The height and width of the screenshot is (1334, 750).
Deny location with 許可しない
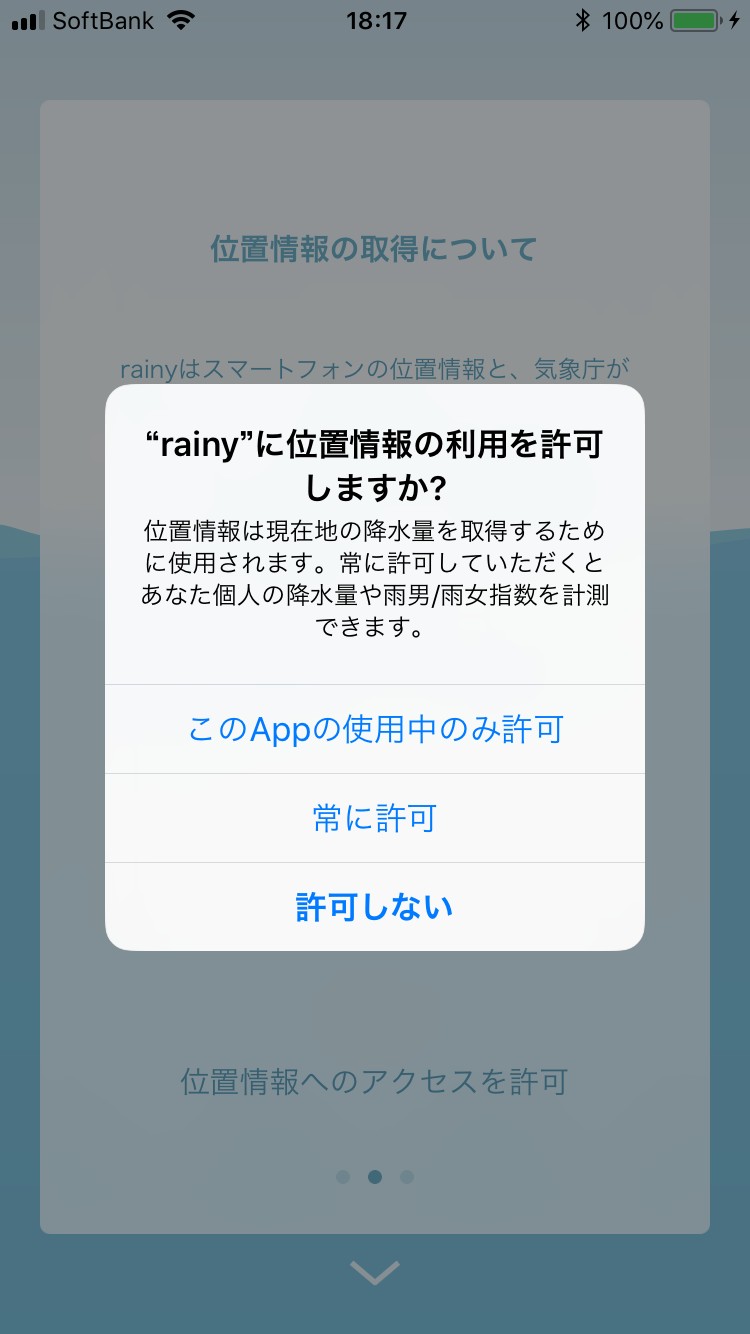point(375,906)
